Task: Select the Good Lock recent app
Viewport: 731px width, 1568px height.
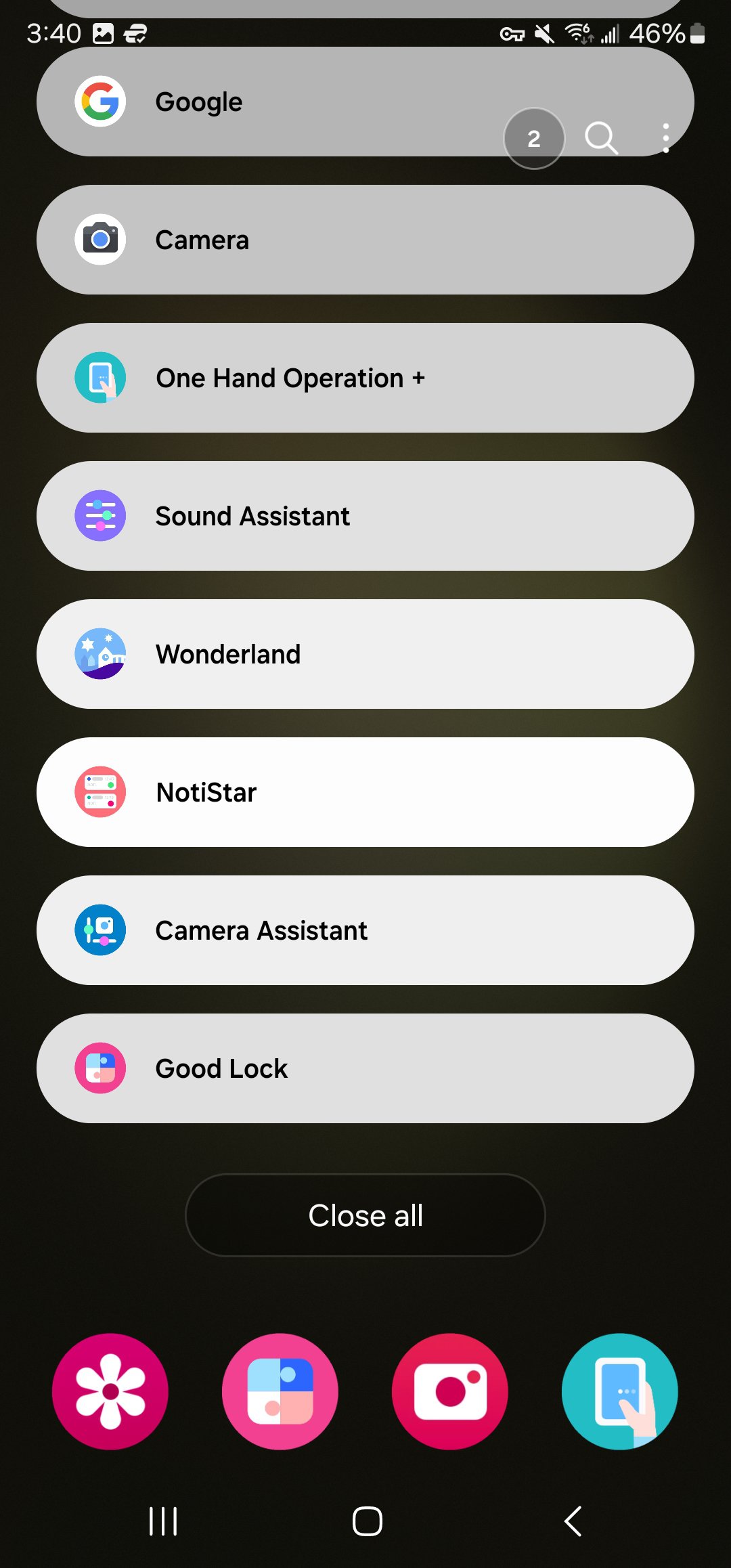Action: (x=365, y=1068)
